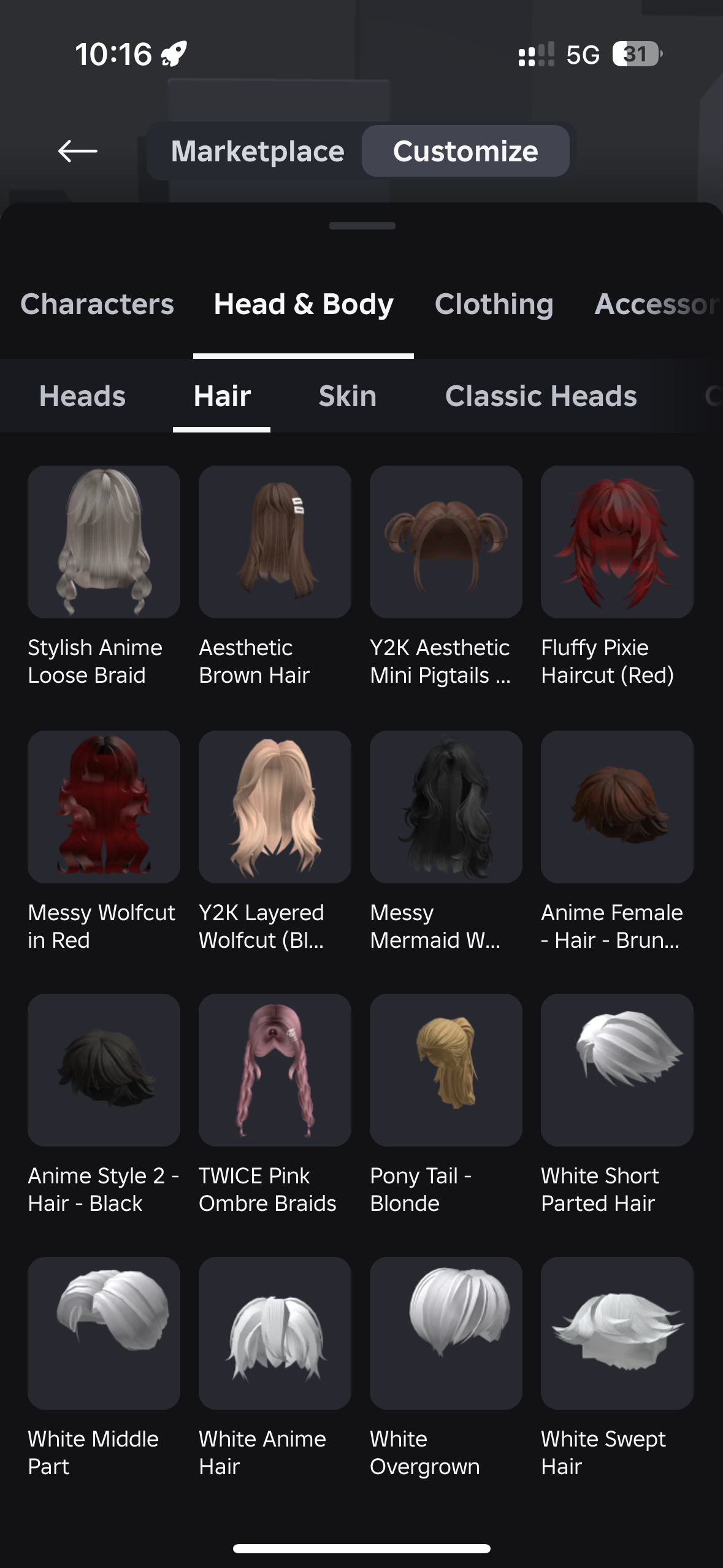
Task: Select Fluffy Pixie Haircut (Red)
Action: pos(617,542)
